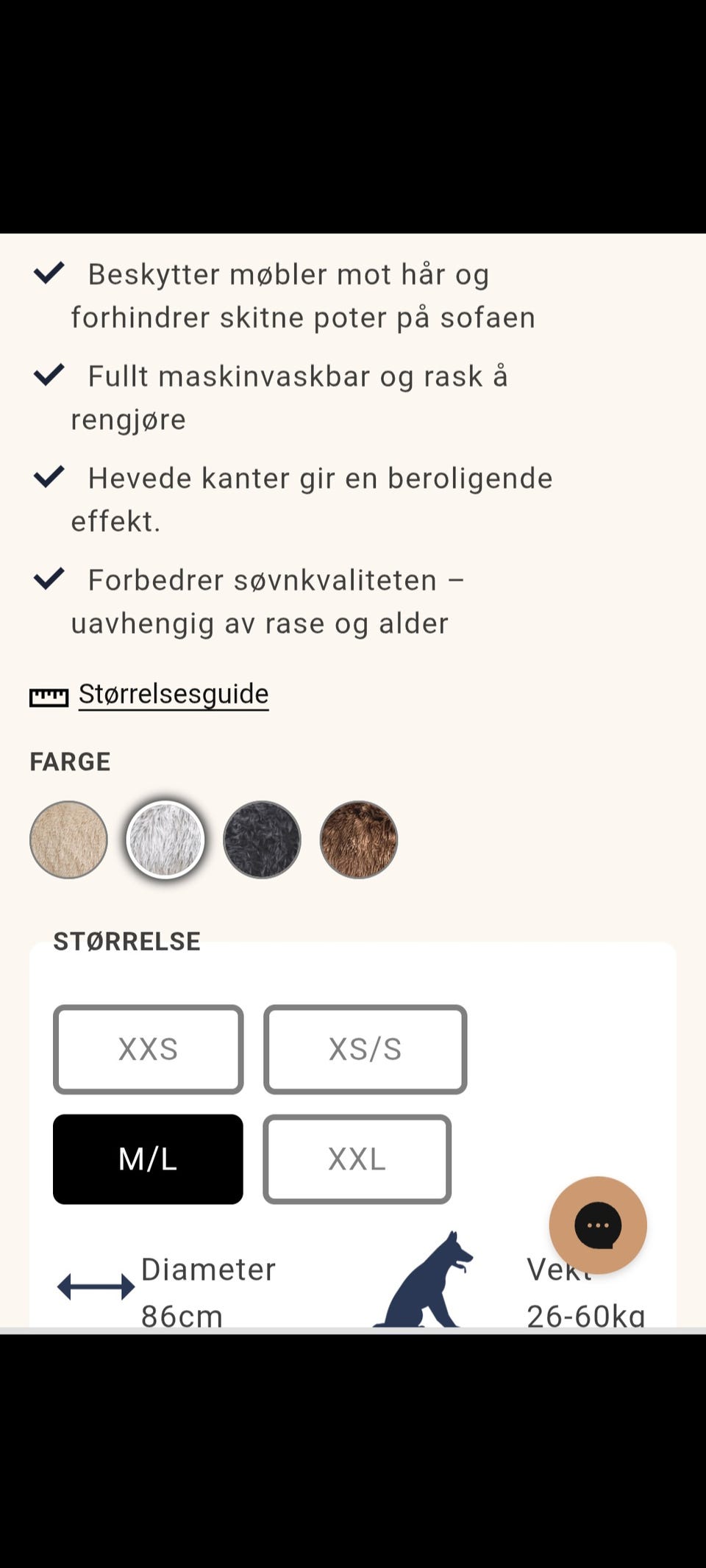Expand the FARGE section header

pos(70,762)
